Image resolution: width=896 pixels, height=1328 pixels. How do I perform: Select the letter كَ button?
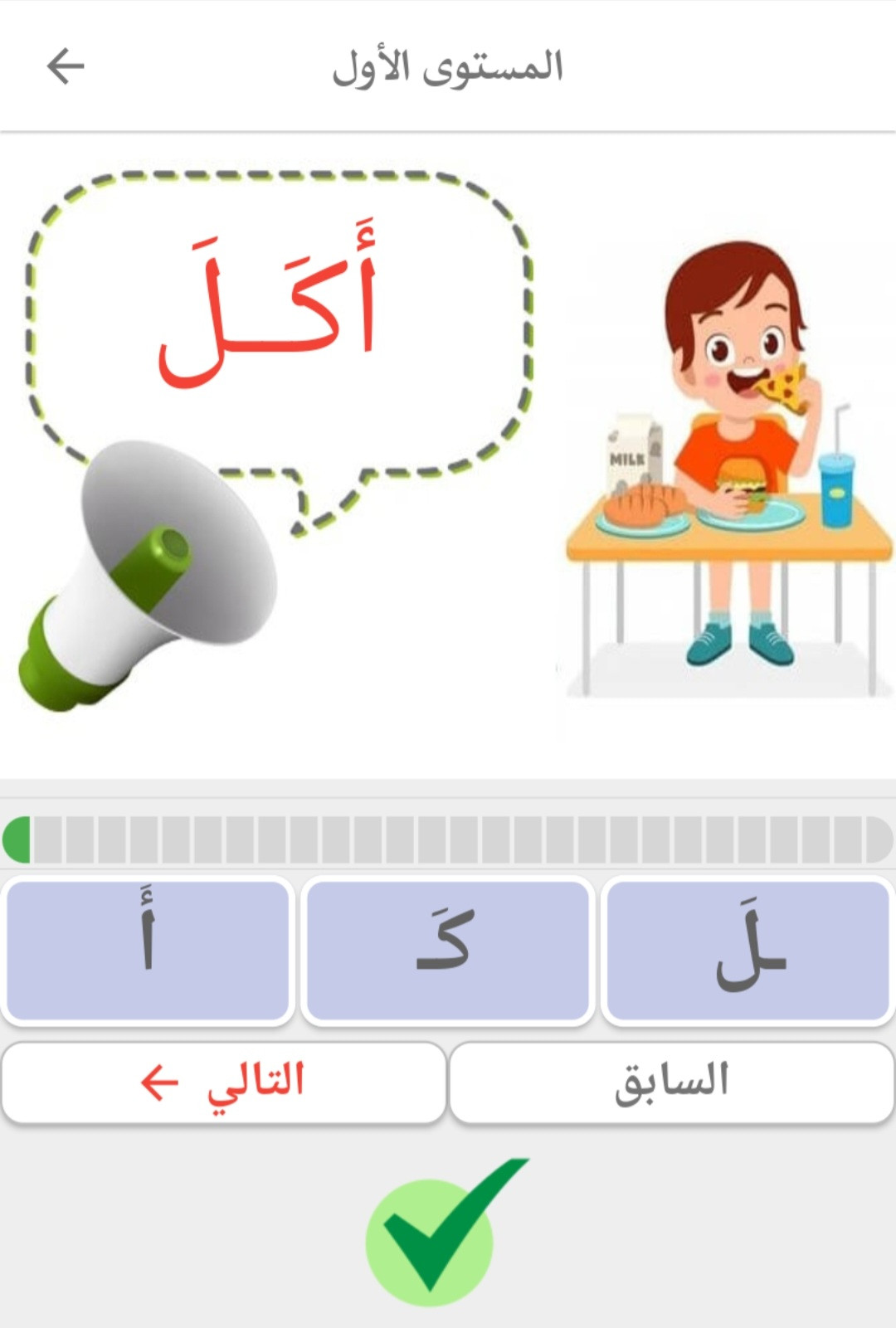[448, 951]
